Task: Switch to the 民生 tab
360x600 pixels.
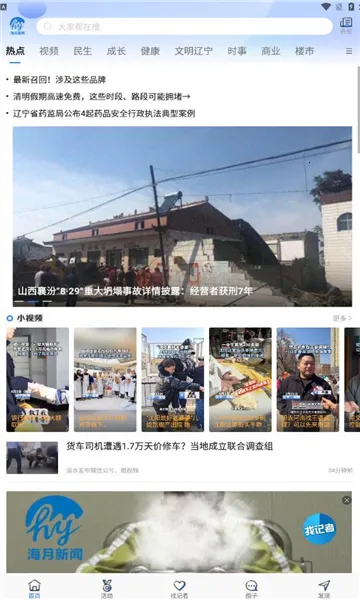Action: 83,51
